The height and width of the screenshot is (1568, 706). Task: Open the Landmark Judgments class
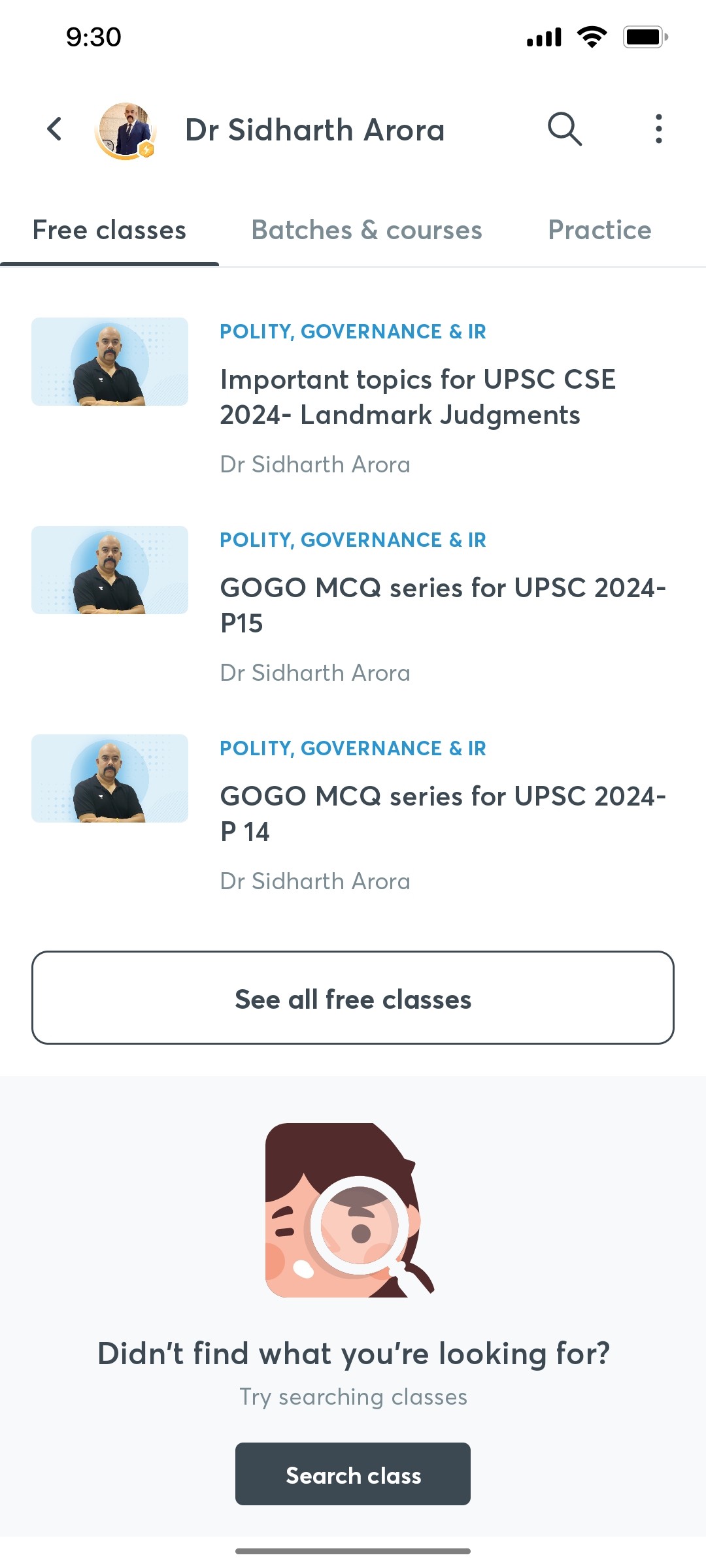(418, 397)
